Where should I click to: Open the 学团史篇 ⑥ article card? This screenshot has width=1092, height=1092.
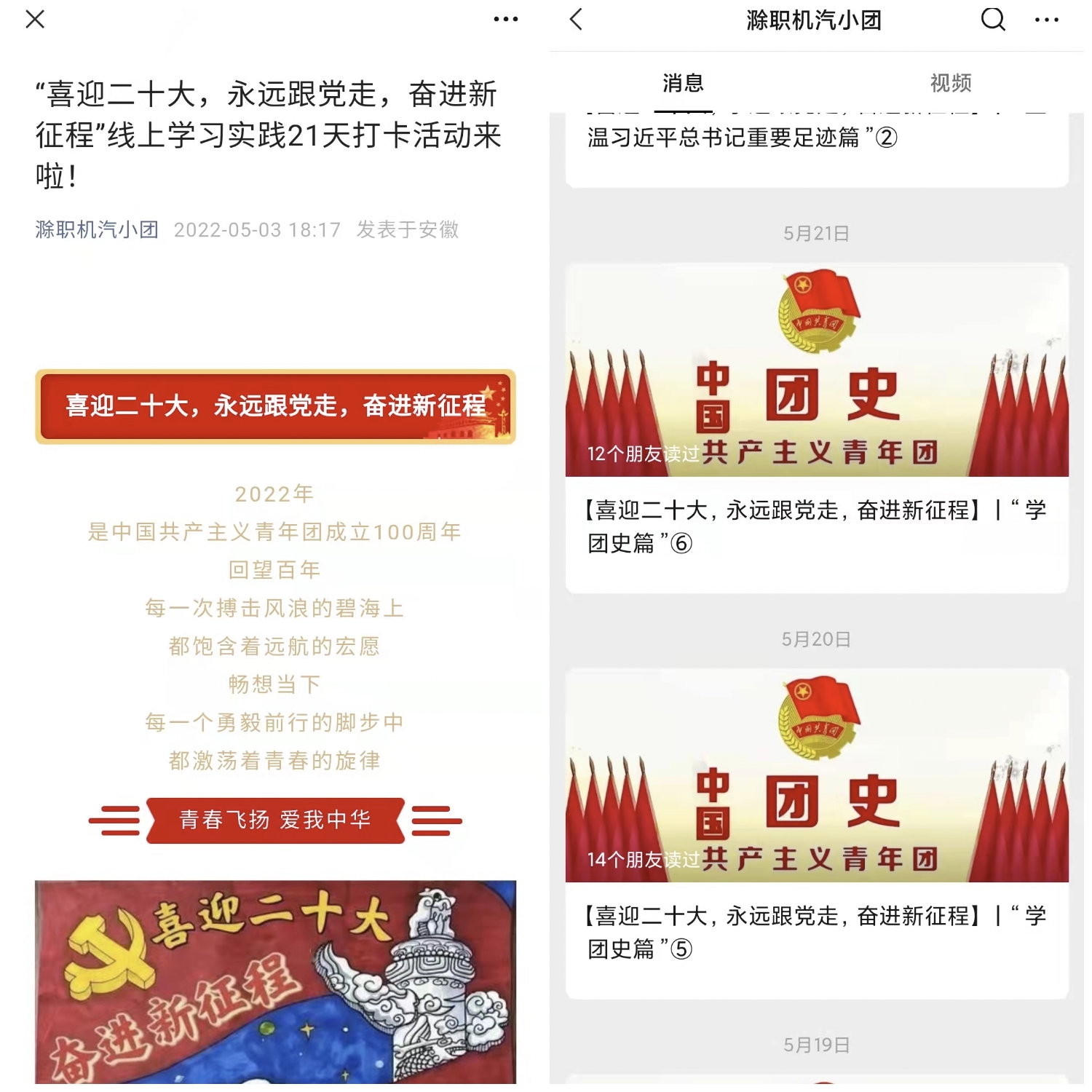[817, 428]
